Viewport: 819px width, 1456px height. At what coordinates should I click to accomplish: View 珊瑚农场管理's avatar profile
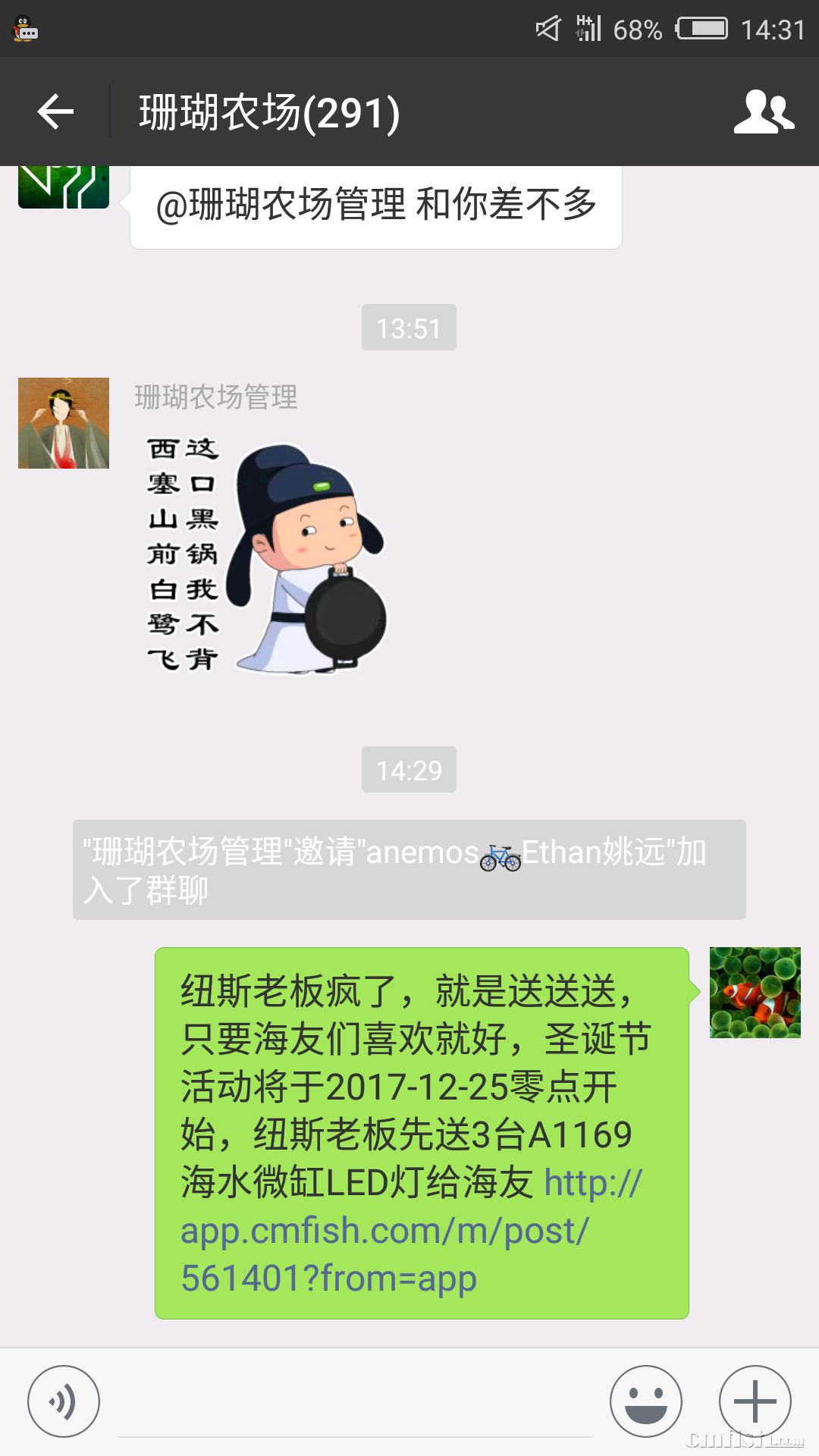point(64,423)
